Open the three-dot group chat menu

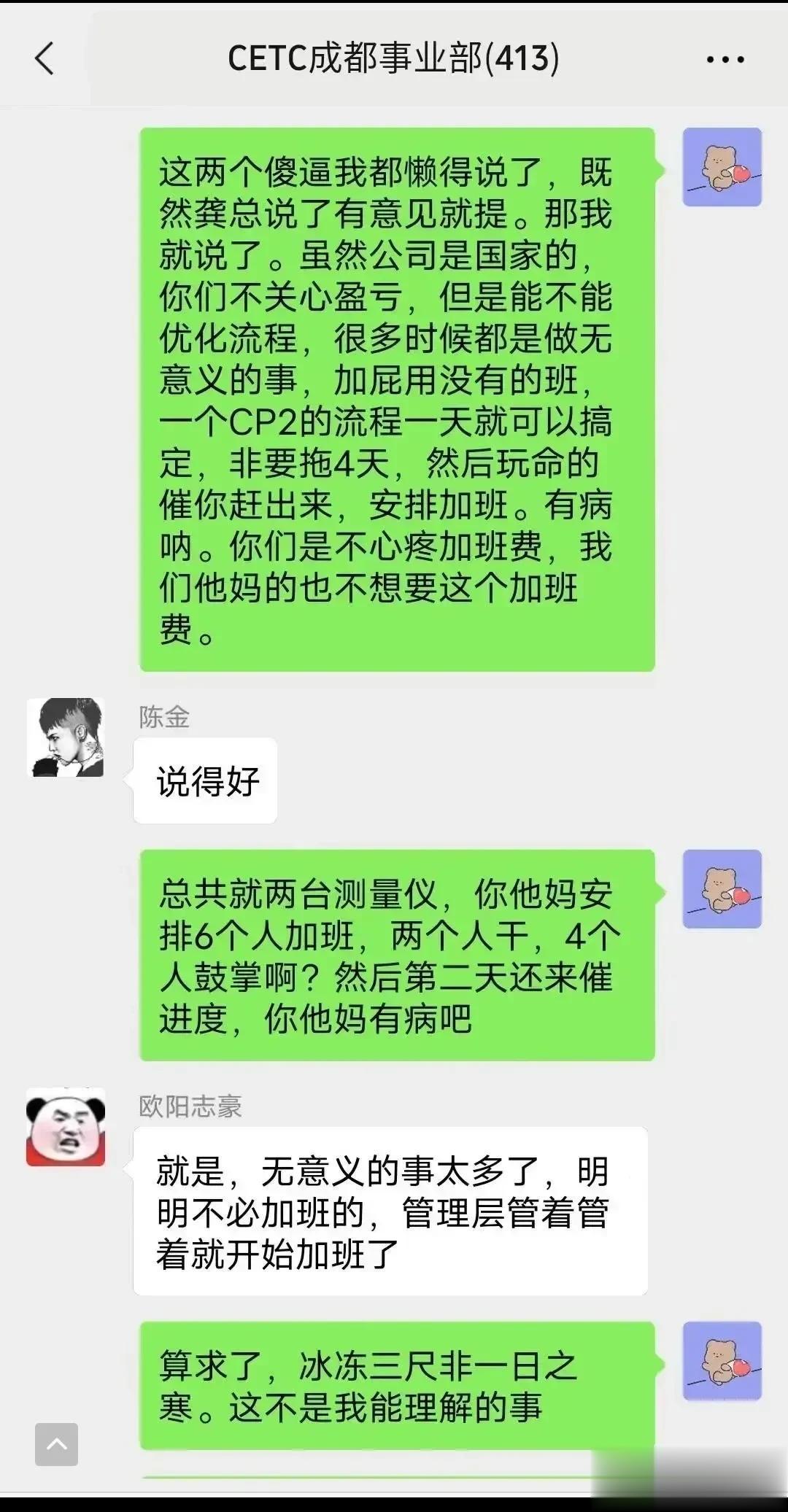coord(725,60)
